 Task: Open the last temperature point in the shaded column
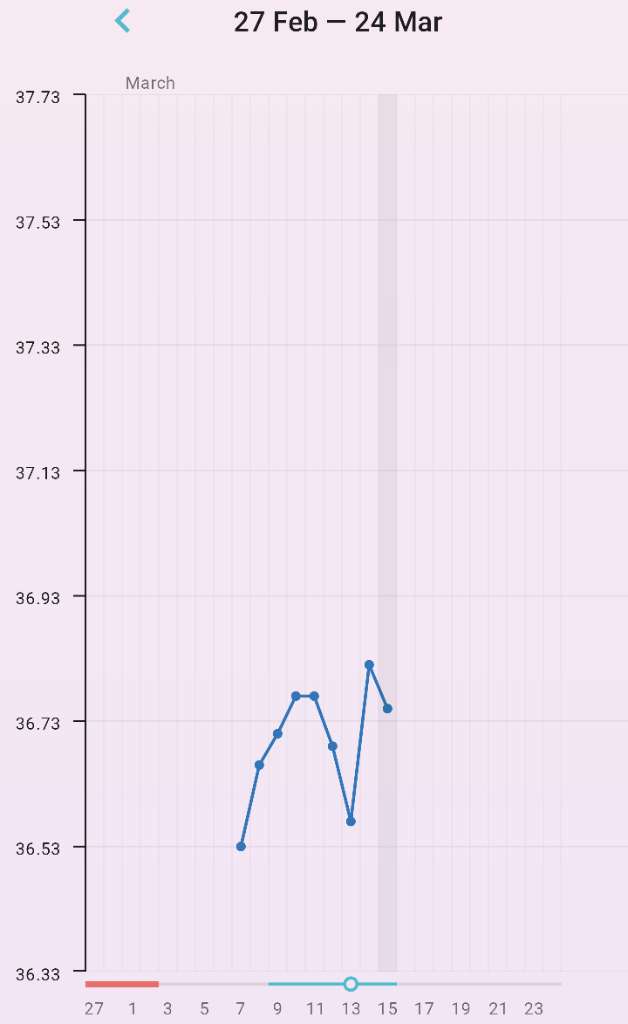pyautogui.click(x=387, y=709)
